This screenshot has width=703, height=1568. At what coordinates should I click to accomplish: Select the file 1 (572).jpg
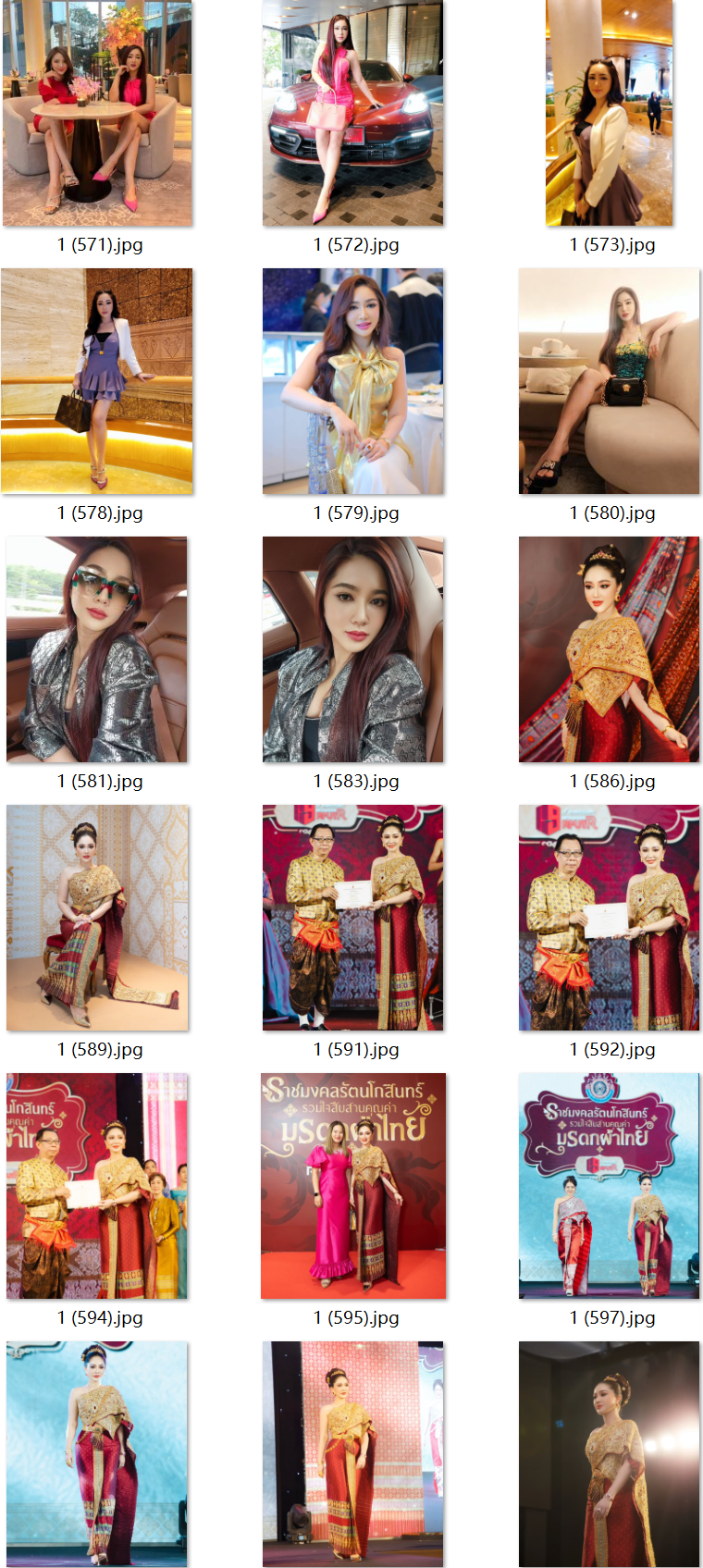click(352, 113)
